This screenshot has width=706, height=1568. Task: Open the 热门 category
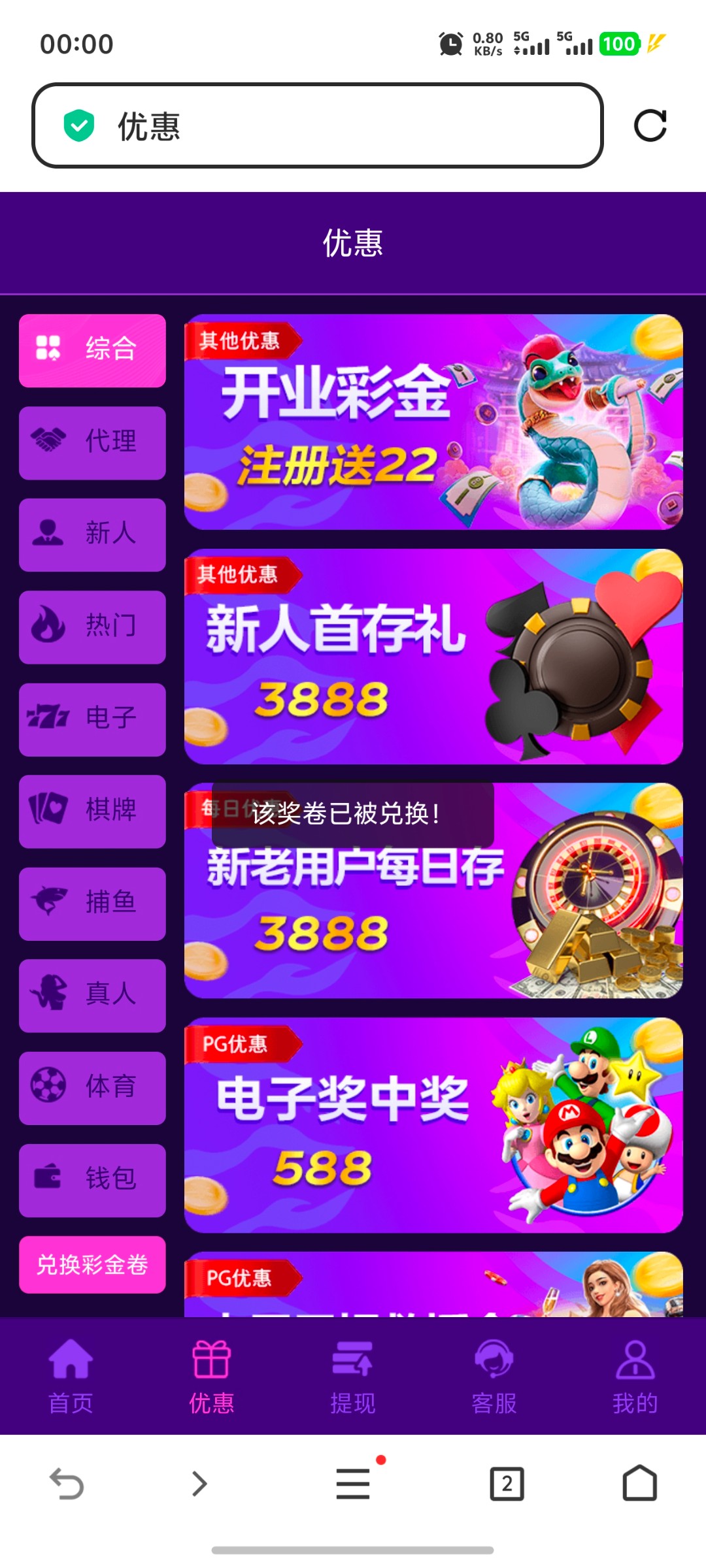point(92,627)
